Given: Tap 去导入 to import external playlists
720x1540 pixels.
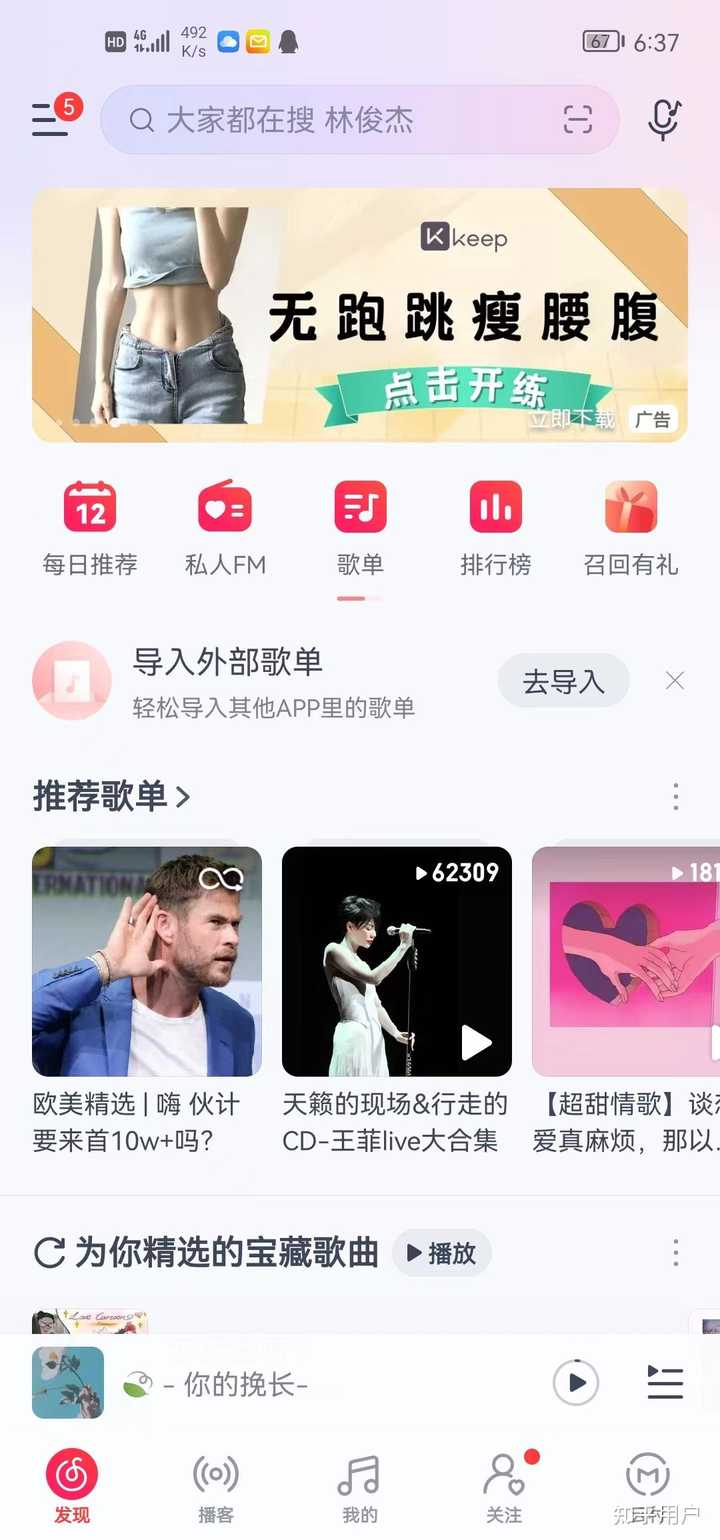Looking at the screenshot, I should [563, 680].
